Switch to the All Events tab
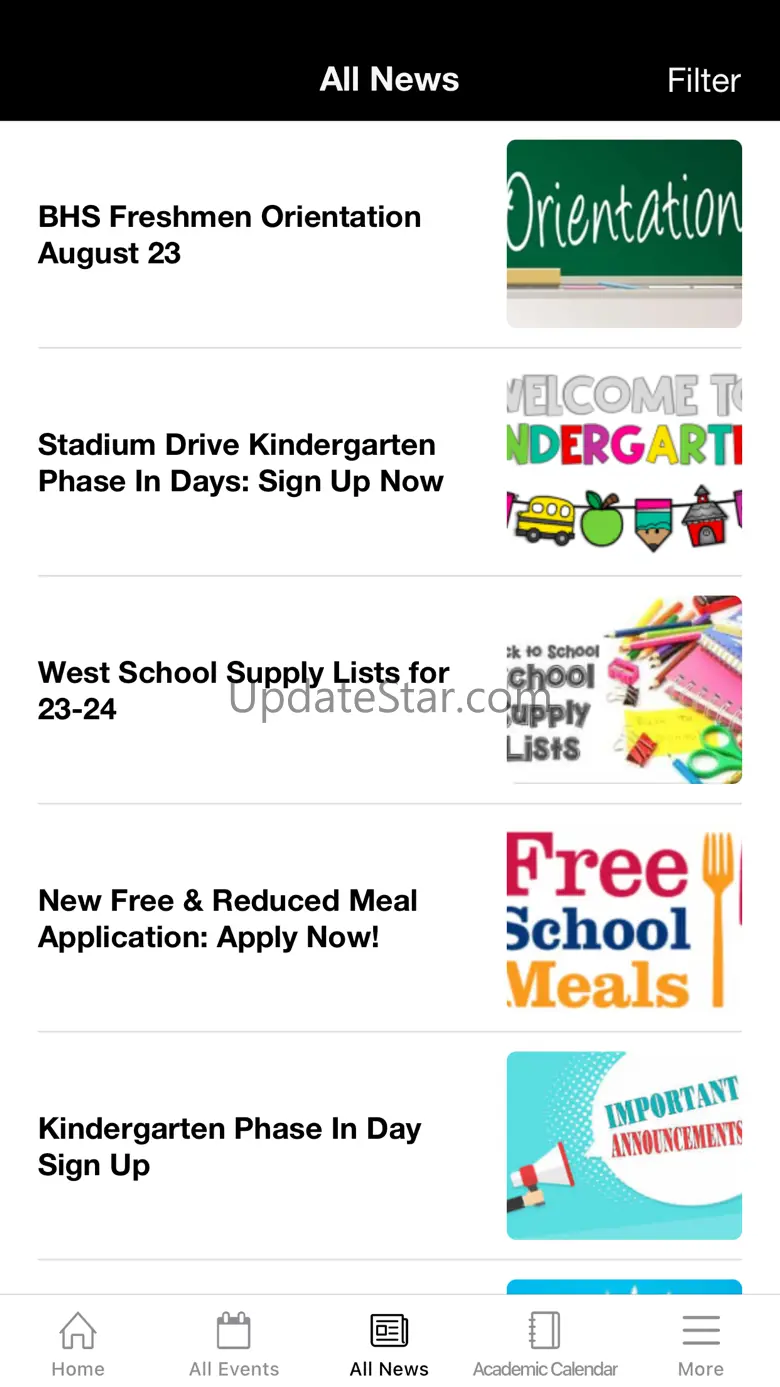Viewport: 780px width, 1387px height. 234,1344
